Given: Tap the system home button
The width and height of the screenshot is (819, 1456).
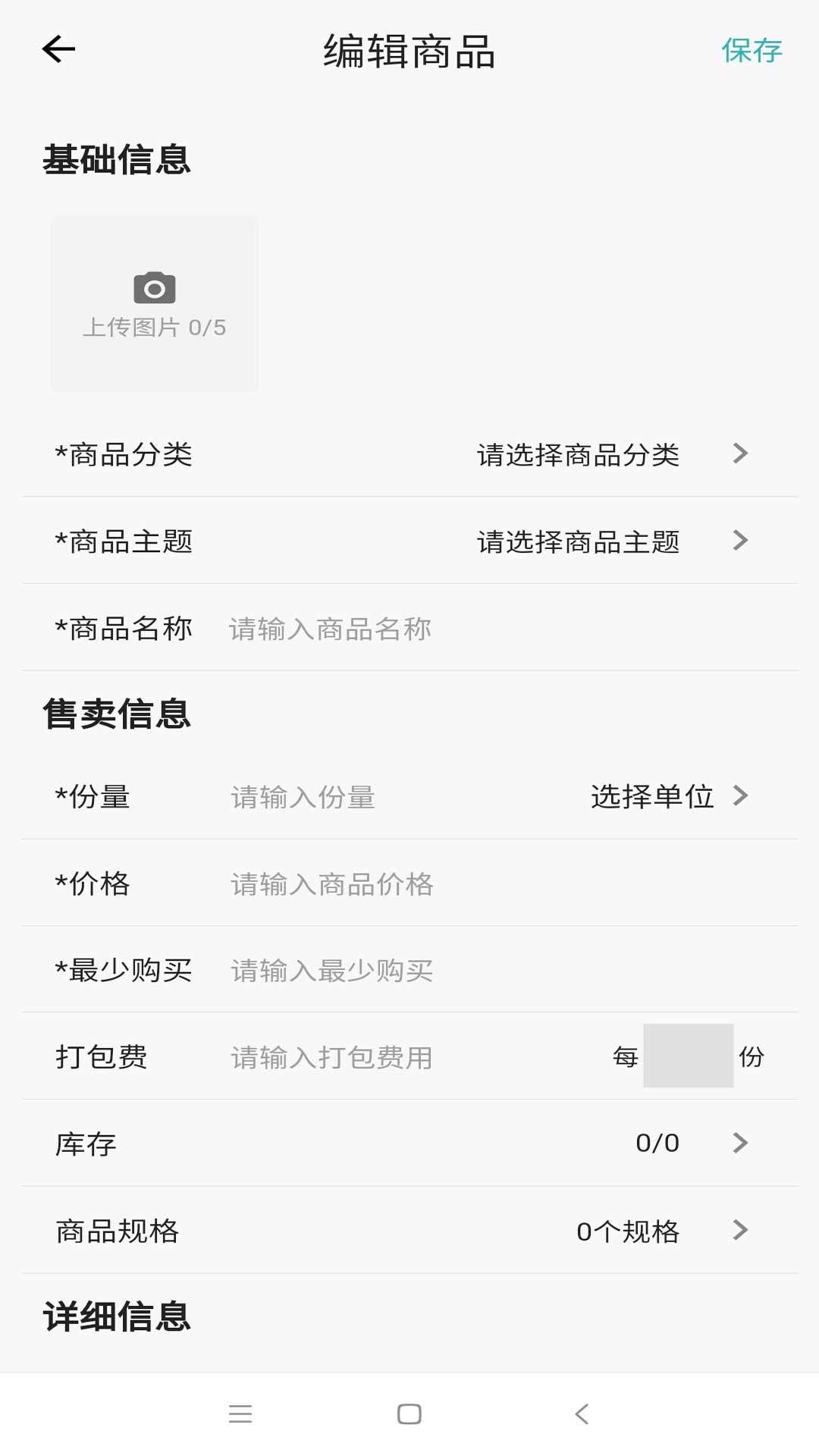Looking at the screenshot, I should coord(409,1414).
